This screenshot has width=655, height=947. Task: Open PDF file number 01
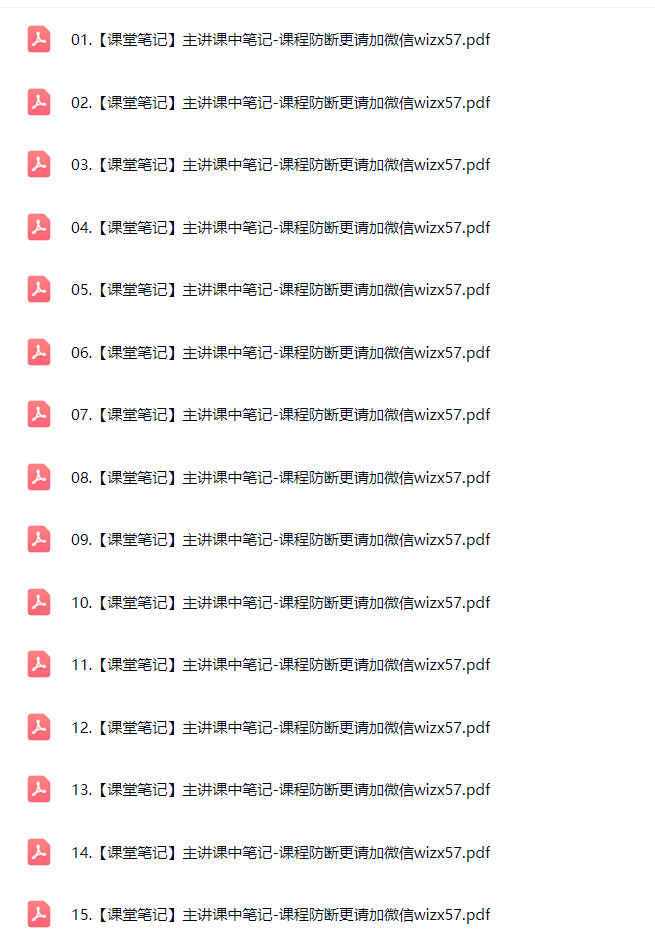[x=280, y=40]
